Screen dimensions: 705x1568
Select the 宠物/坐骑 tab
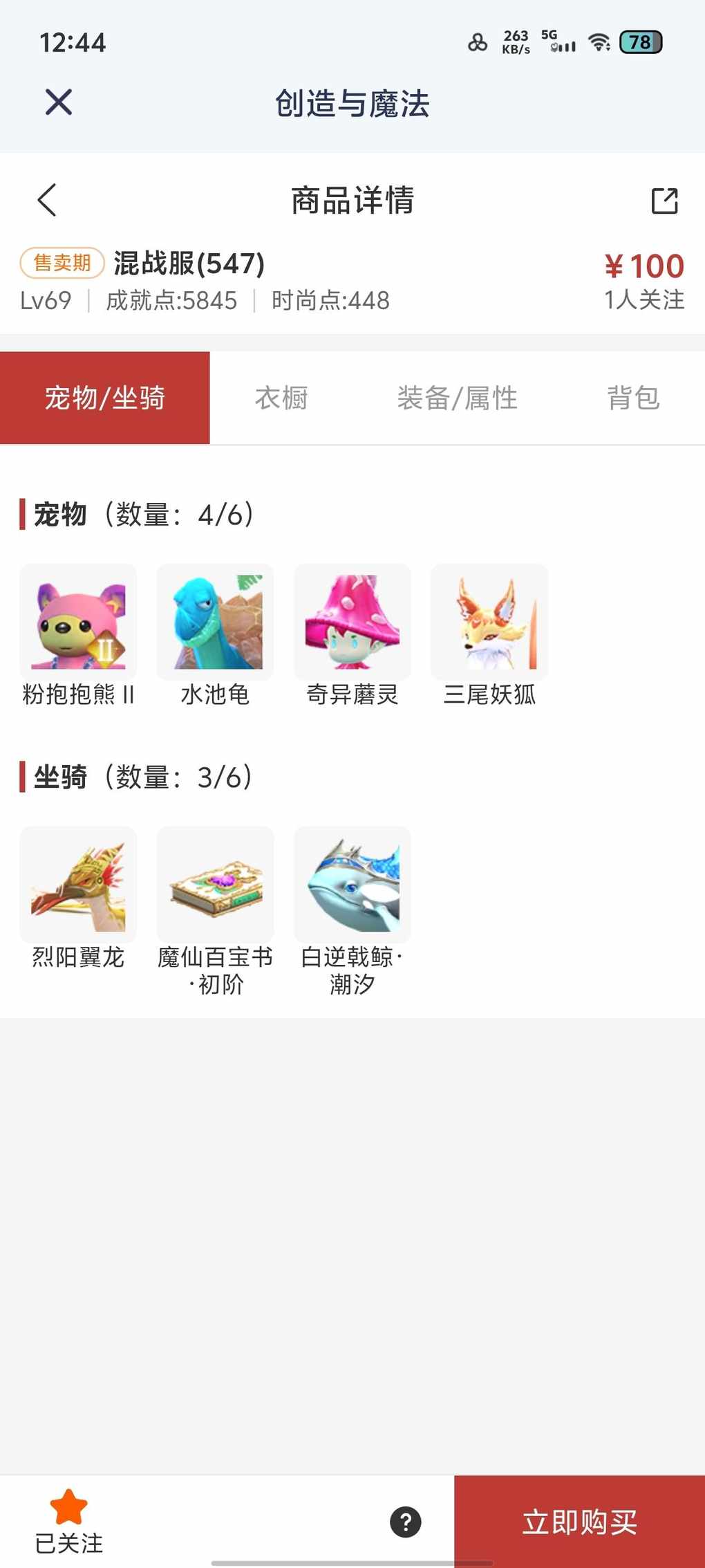click(105, 398)
